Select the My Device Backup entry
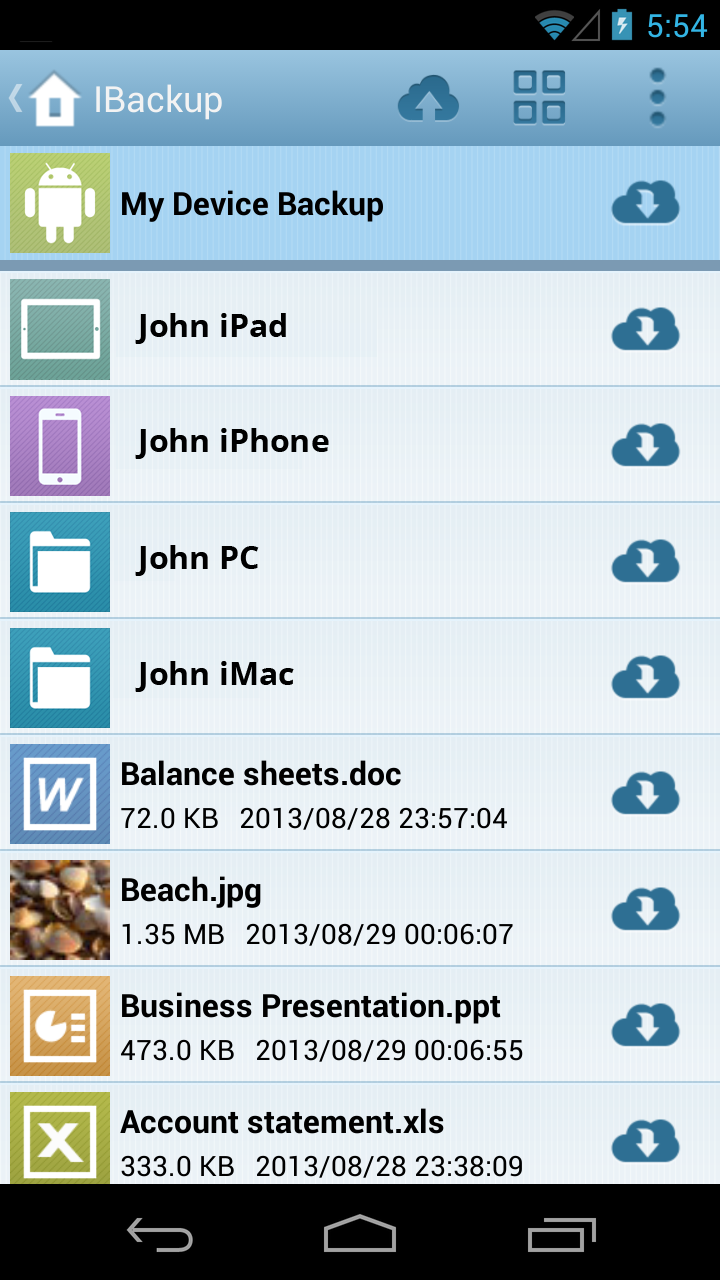720x1280 pixels. point(300,203)
